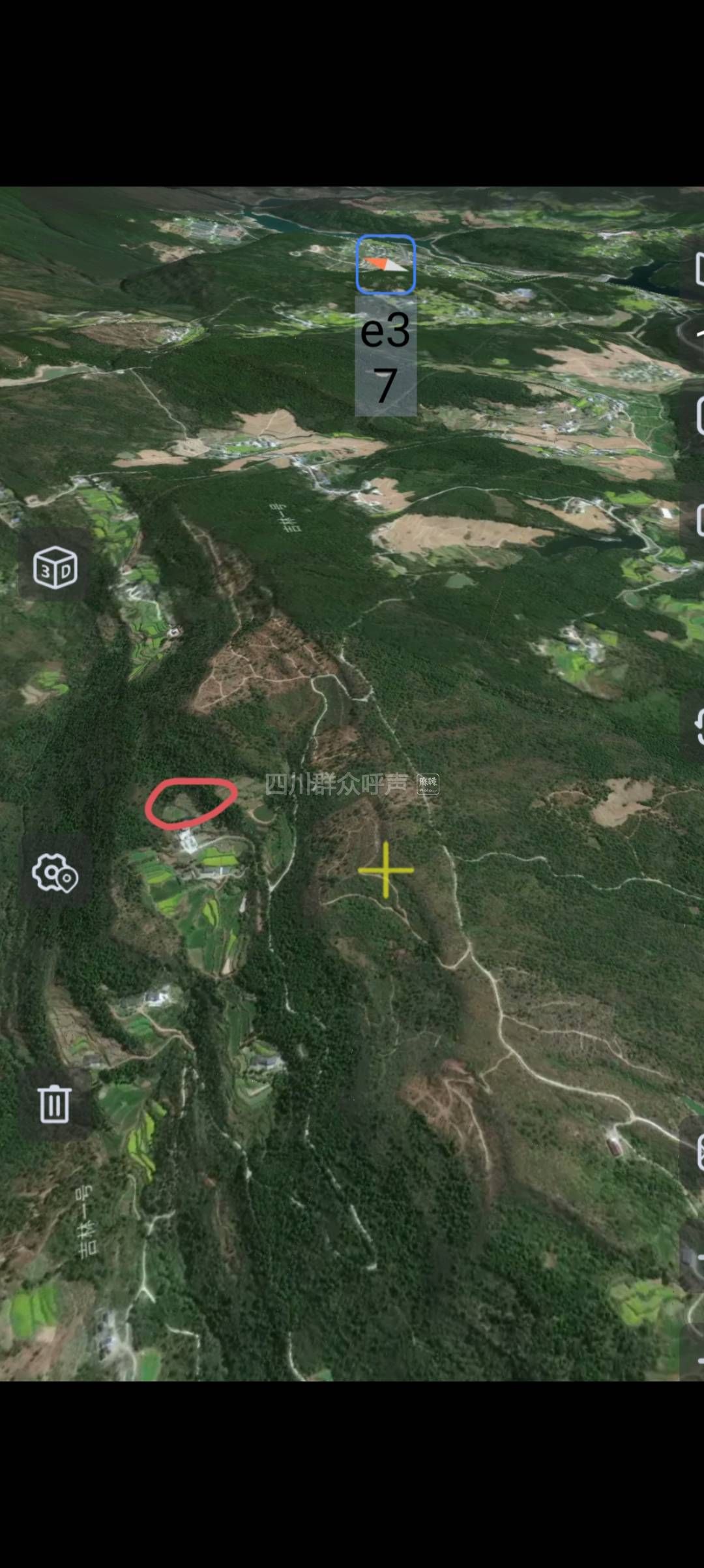The image size is (704, 1568).
Task: Open the map settings gear icon
Action: [55, 873]
